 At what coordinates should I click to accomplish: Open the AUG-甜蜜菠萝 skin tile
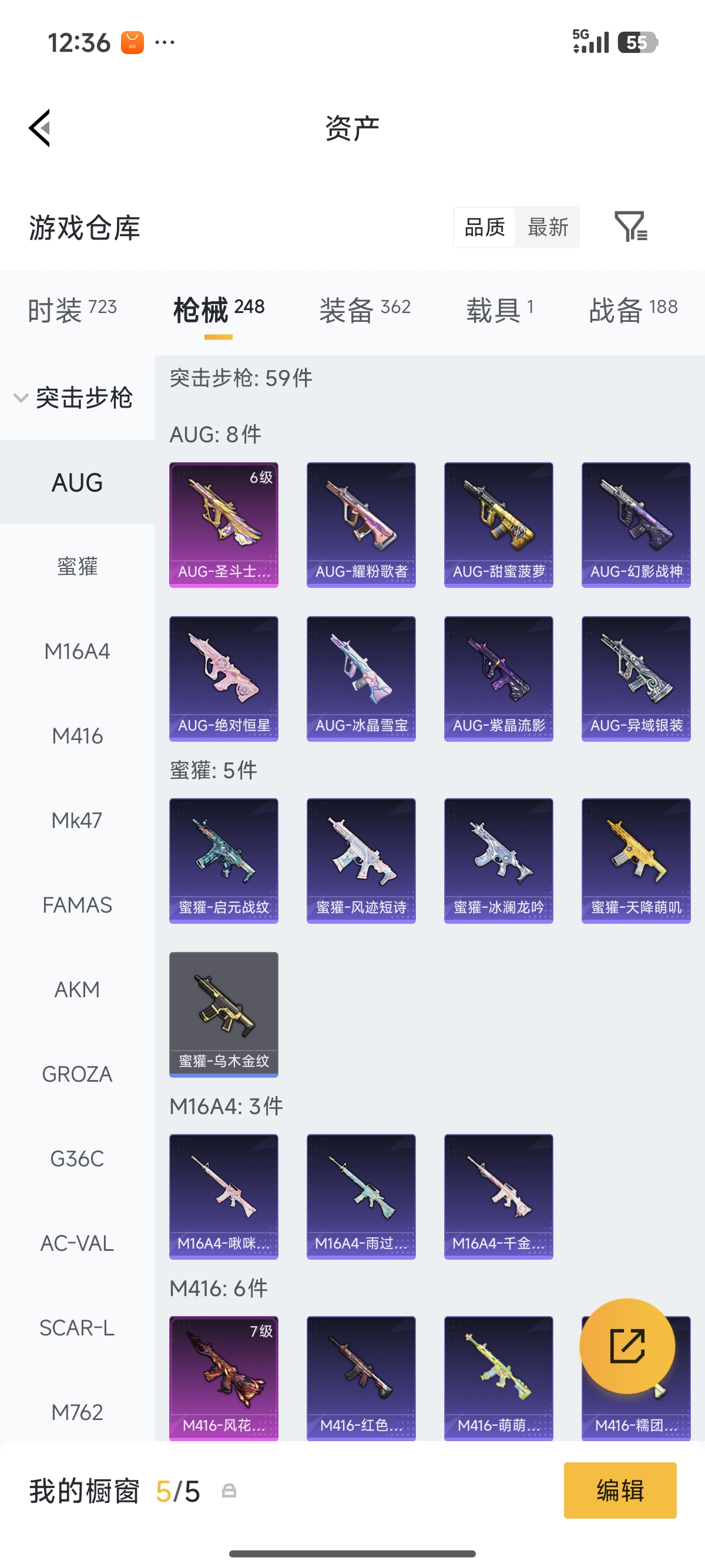pyautogui.click(x=499, y=524)
